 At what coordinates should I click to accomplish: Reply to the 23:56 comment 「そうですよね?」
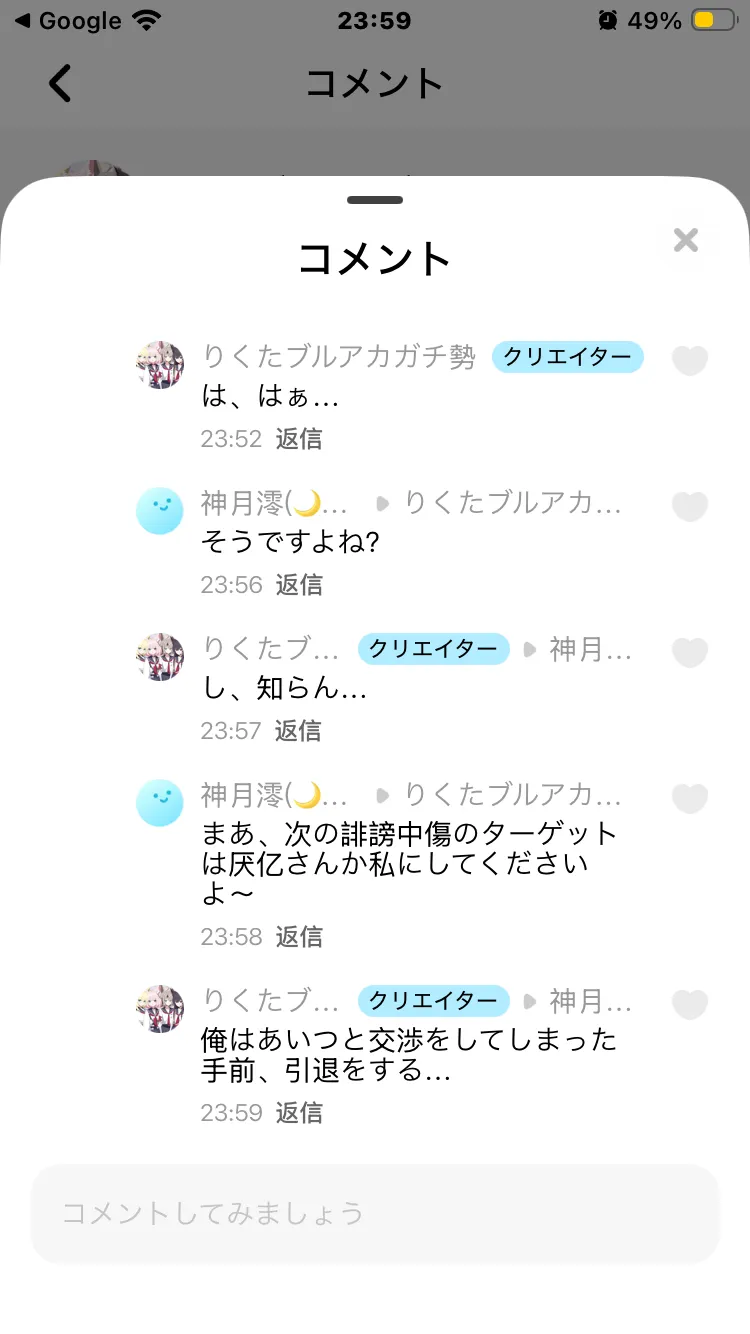coord(299,585)
